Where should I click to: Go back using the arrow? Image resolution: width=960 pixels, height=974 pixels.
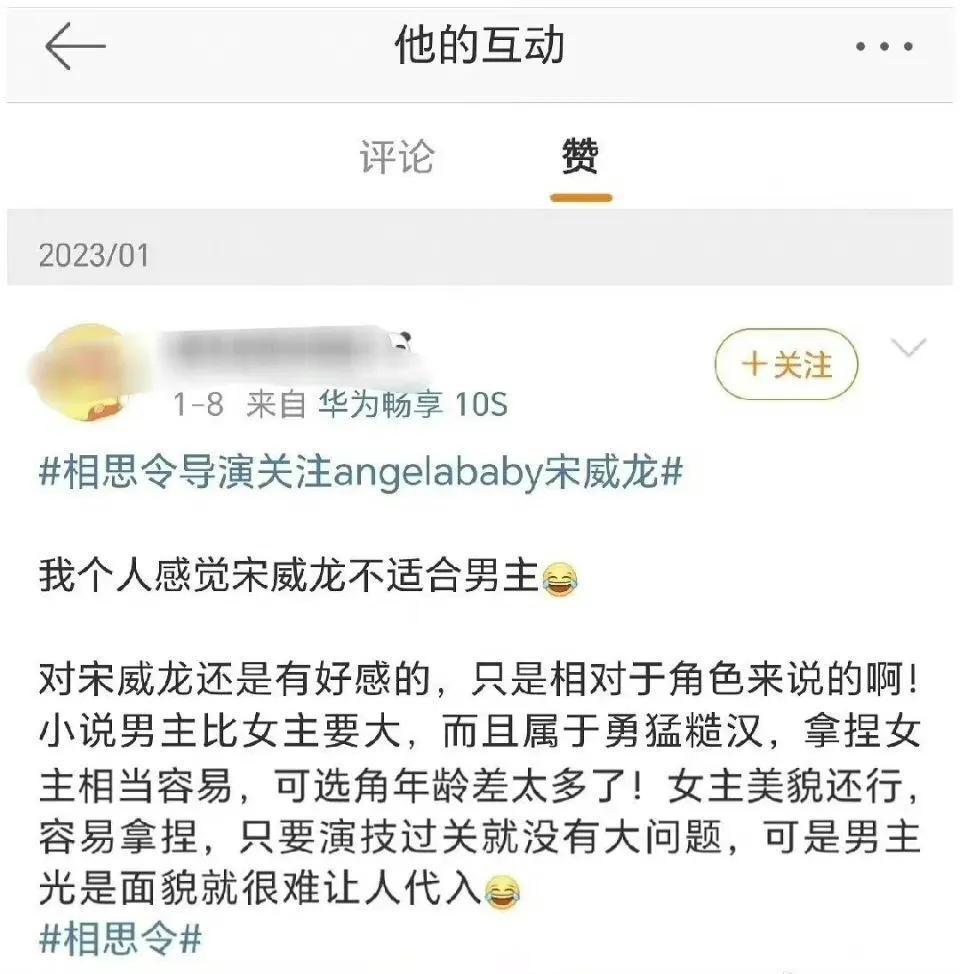(x=75, y=49)
